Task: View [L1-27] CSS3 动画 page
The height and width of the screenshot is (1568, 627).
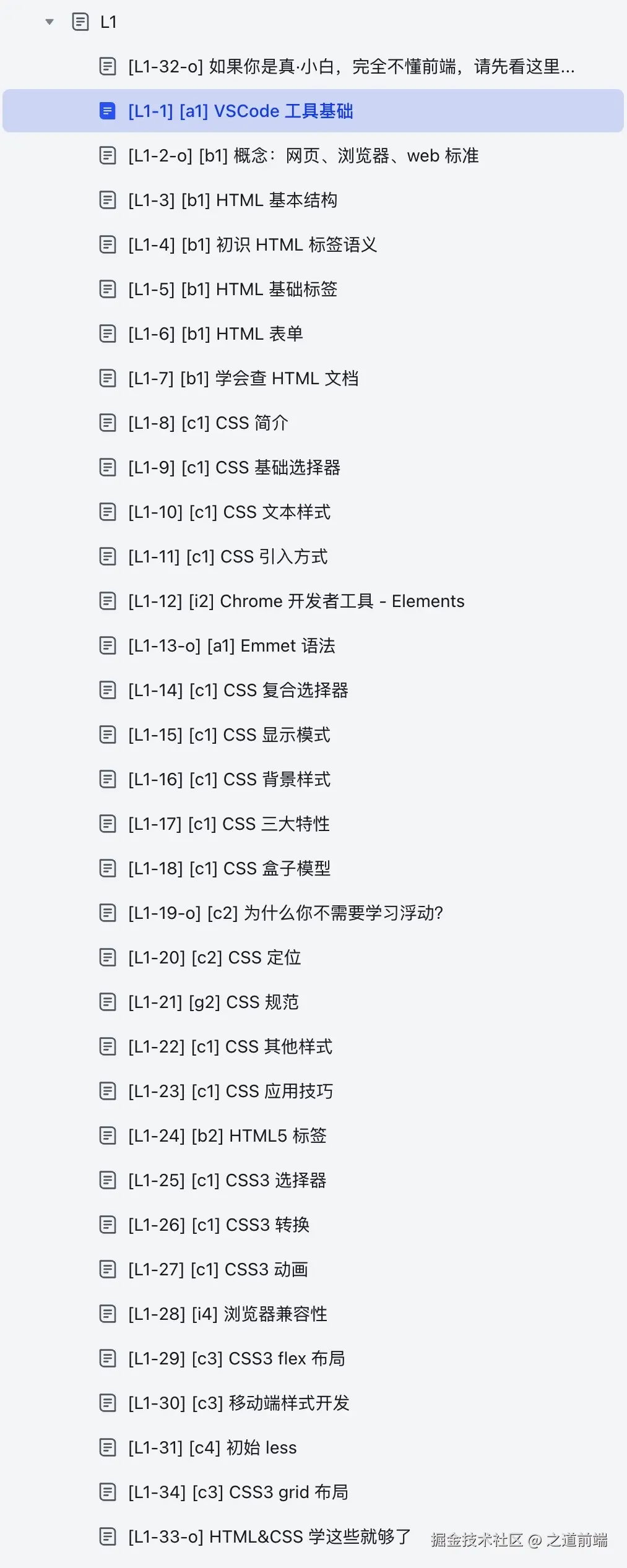Action: 217,1270
